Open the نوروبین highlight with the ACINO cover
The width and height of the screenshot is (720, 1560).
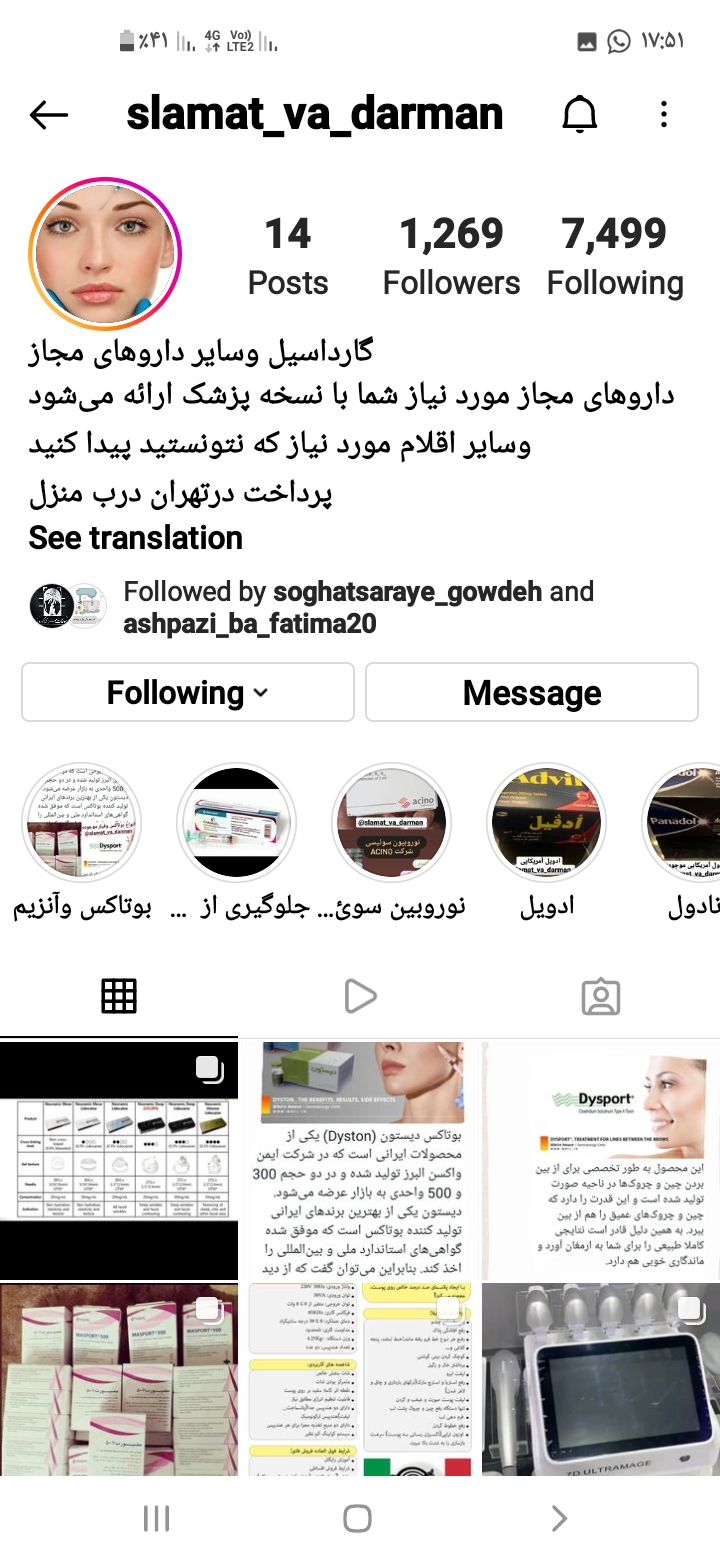(x=391, y=824)
